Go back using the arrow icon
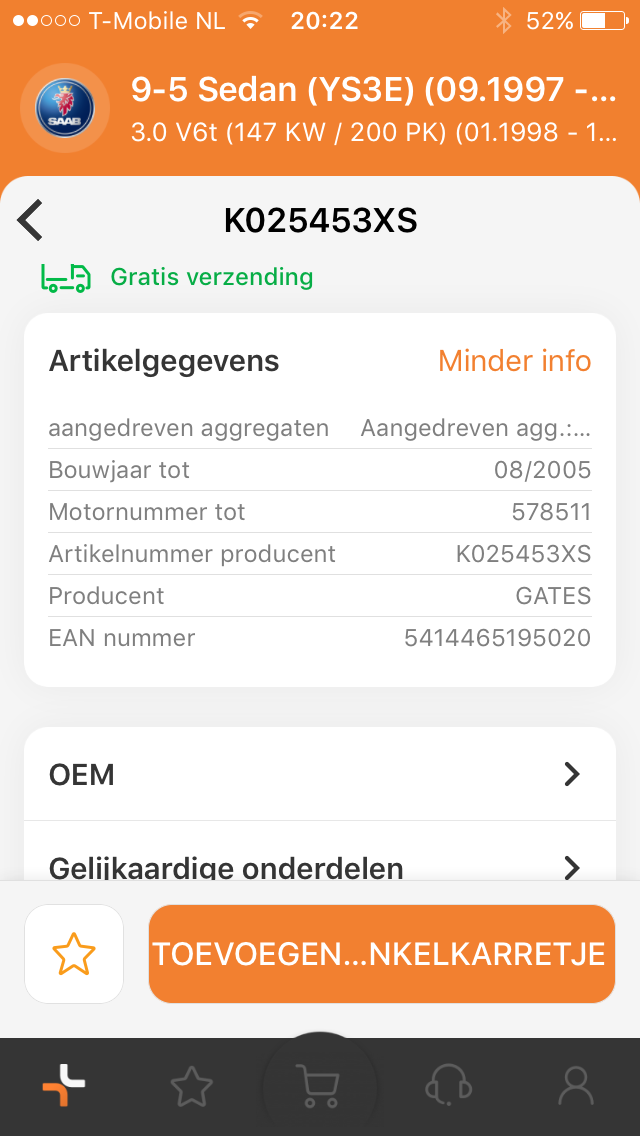Viewport: 640px width, 1136px height. [x=31, y=220]
